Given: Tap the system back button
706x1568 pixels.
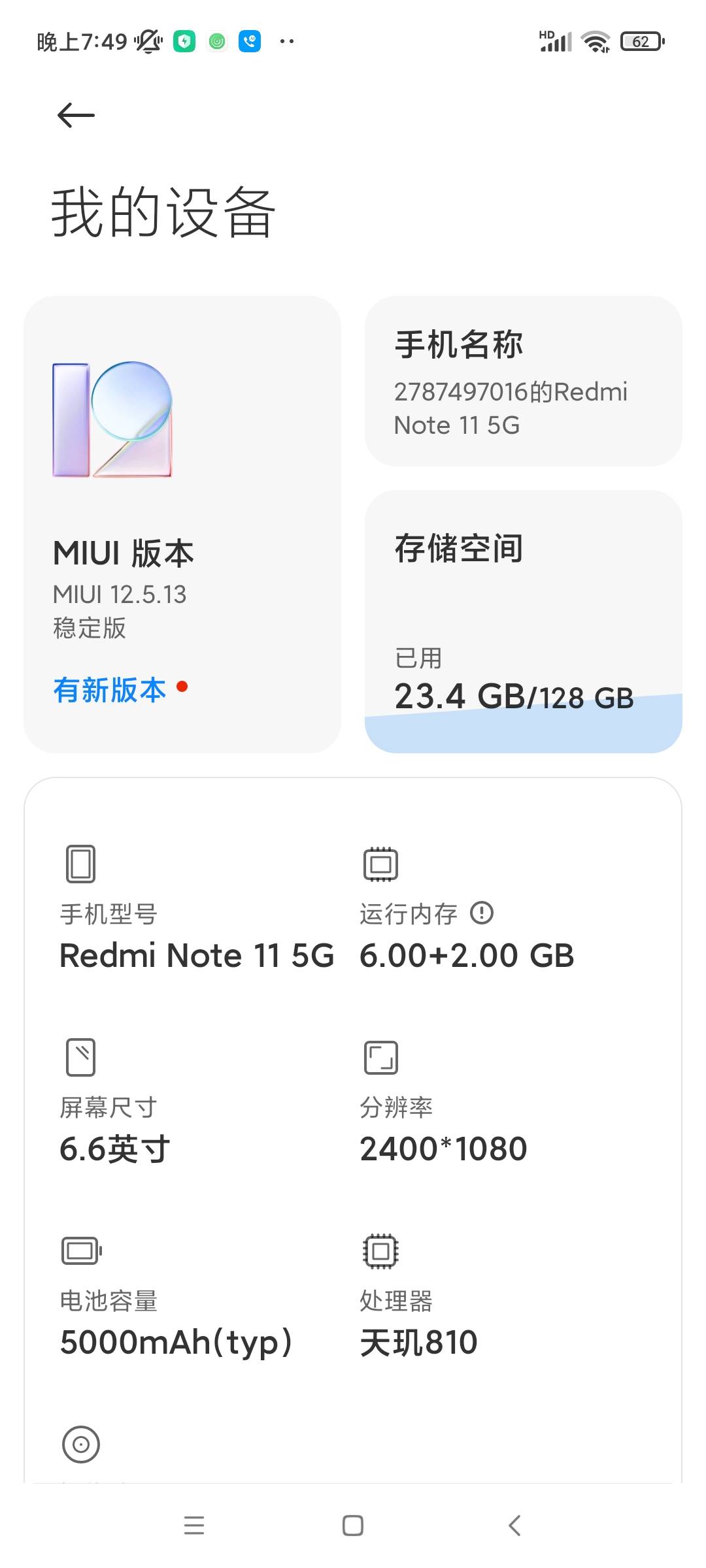Looking at the screenshot, I should 514,1526.
